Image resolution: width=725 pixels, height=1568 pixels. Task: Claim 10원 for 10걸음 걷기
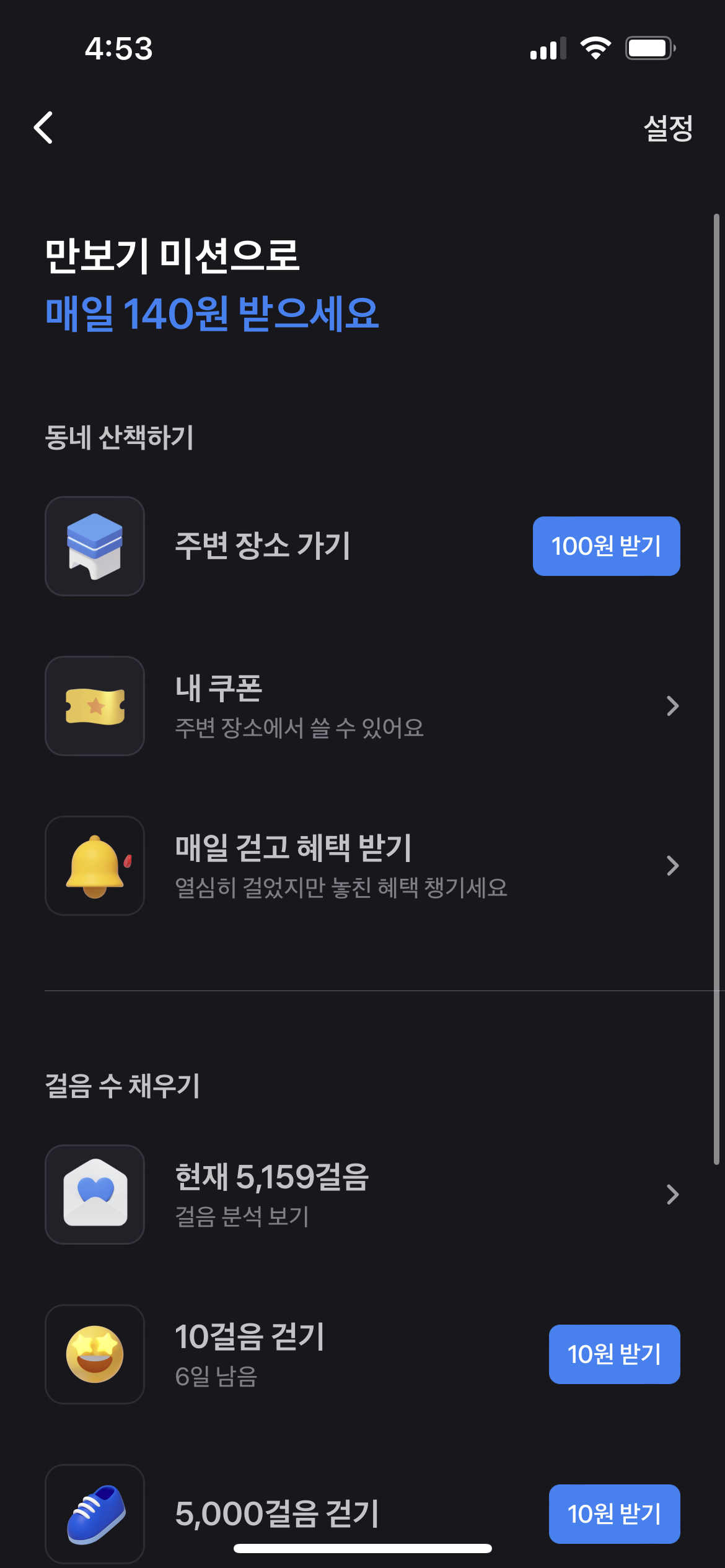pyautogui.click(x=614, y=1354)
